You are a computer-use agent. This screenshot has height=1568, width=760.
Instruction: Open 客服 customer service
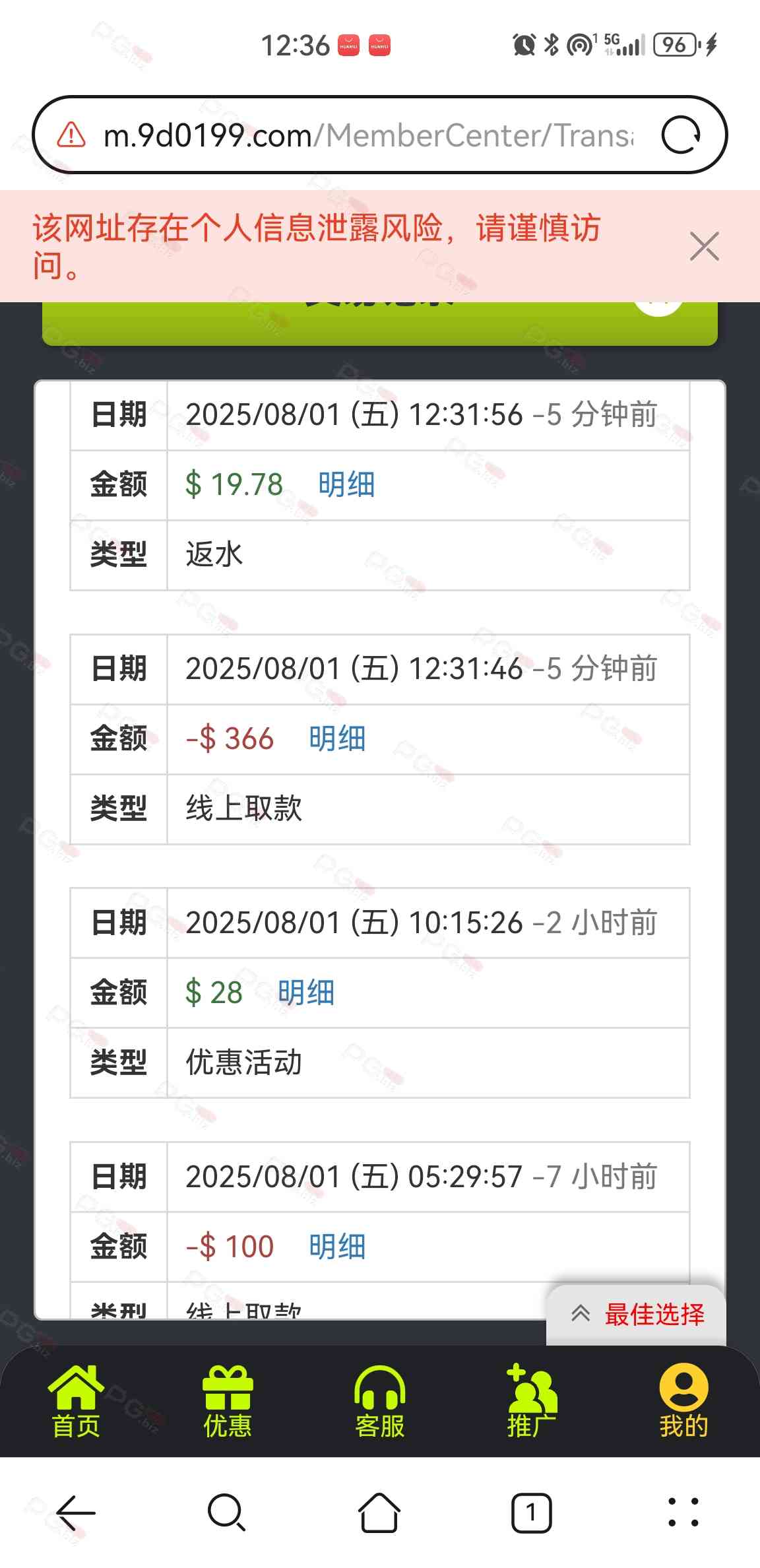pos(379,1402)
